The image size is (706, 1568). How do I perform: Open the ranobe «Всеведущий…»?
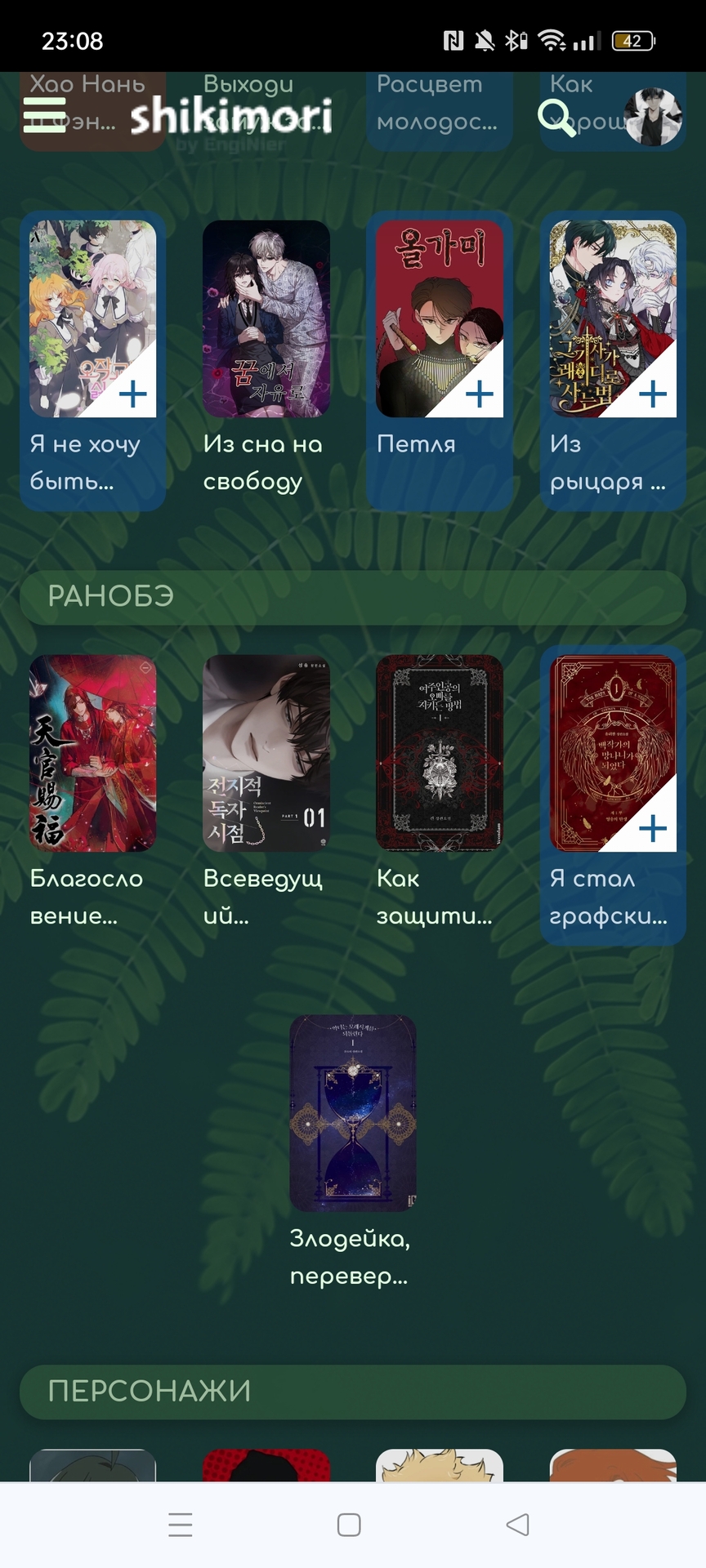pos(266,753)
